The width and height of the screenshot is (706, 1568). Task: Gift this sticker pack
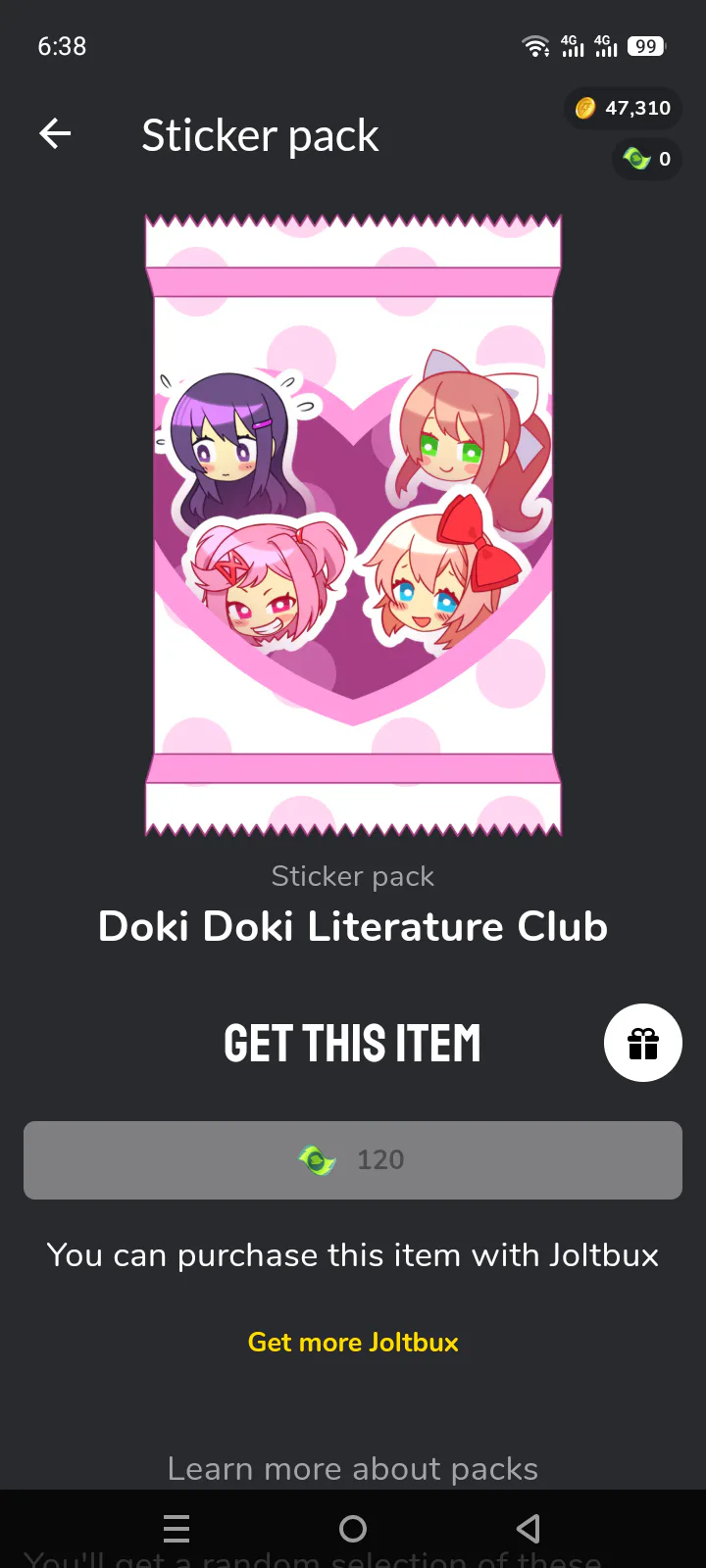click(x=642, y=1043)
